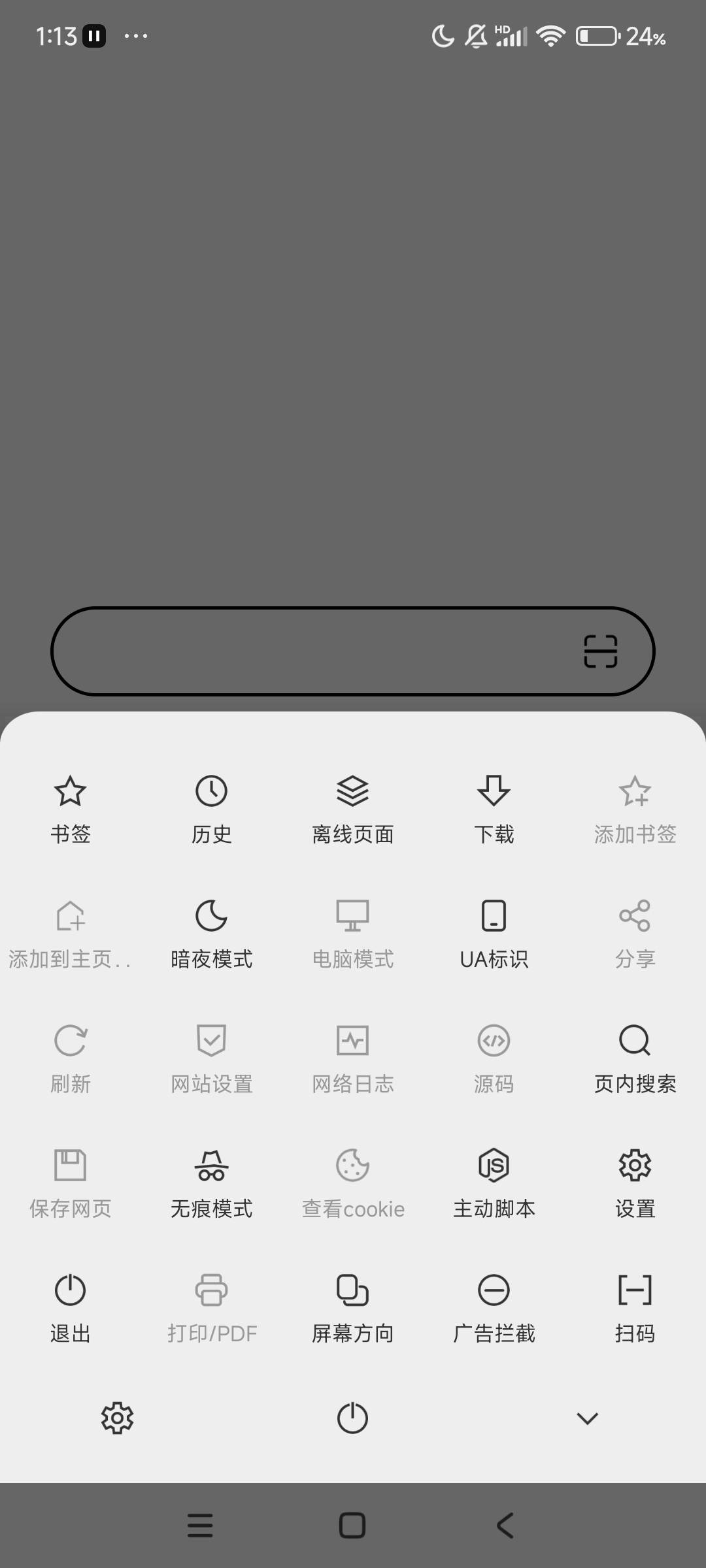Open 设置 settings in the grid
The image size is (706, 1568).
[634, 1183]
